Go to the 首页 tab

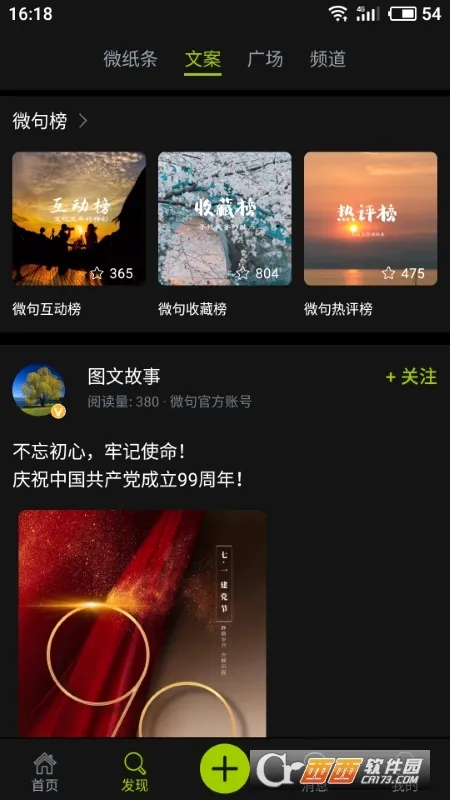[45, 771]
